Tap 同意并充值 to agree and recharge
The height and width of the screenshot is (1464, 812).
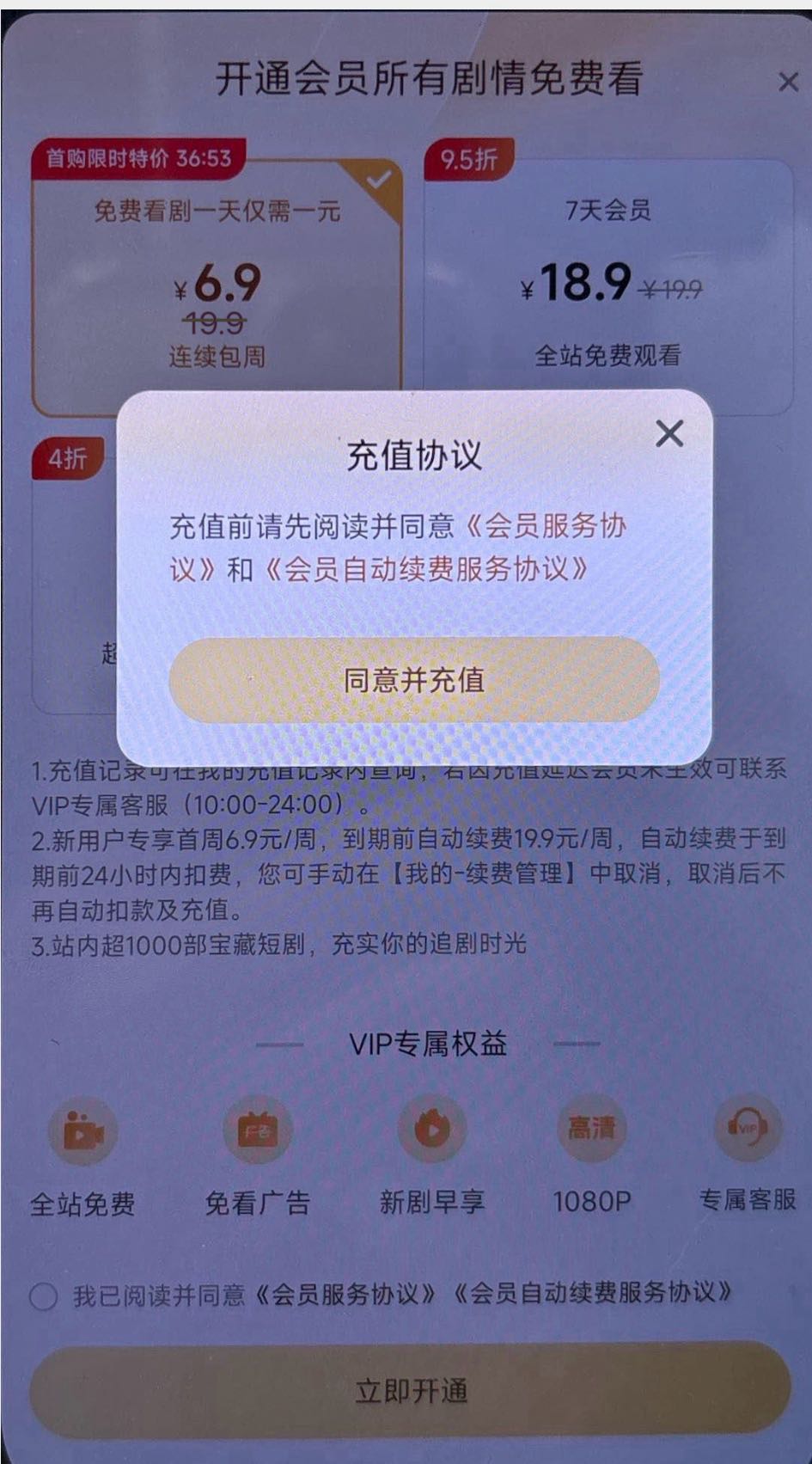(414, 680)
